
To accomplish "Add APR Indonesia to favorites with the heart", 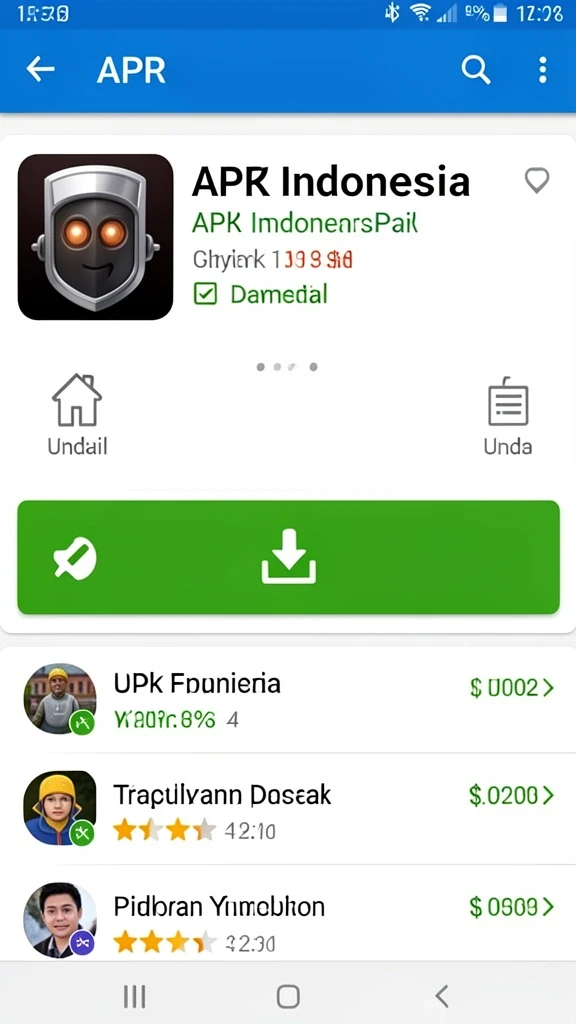I will tap(537, 180).
